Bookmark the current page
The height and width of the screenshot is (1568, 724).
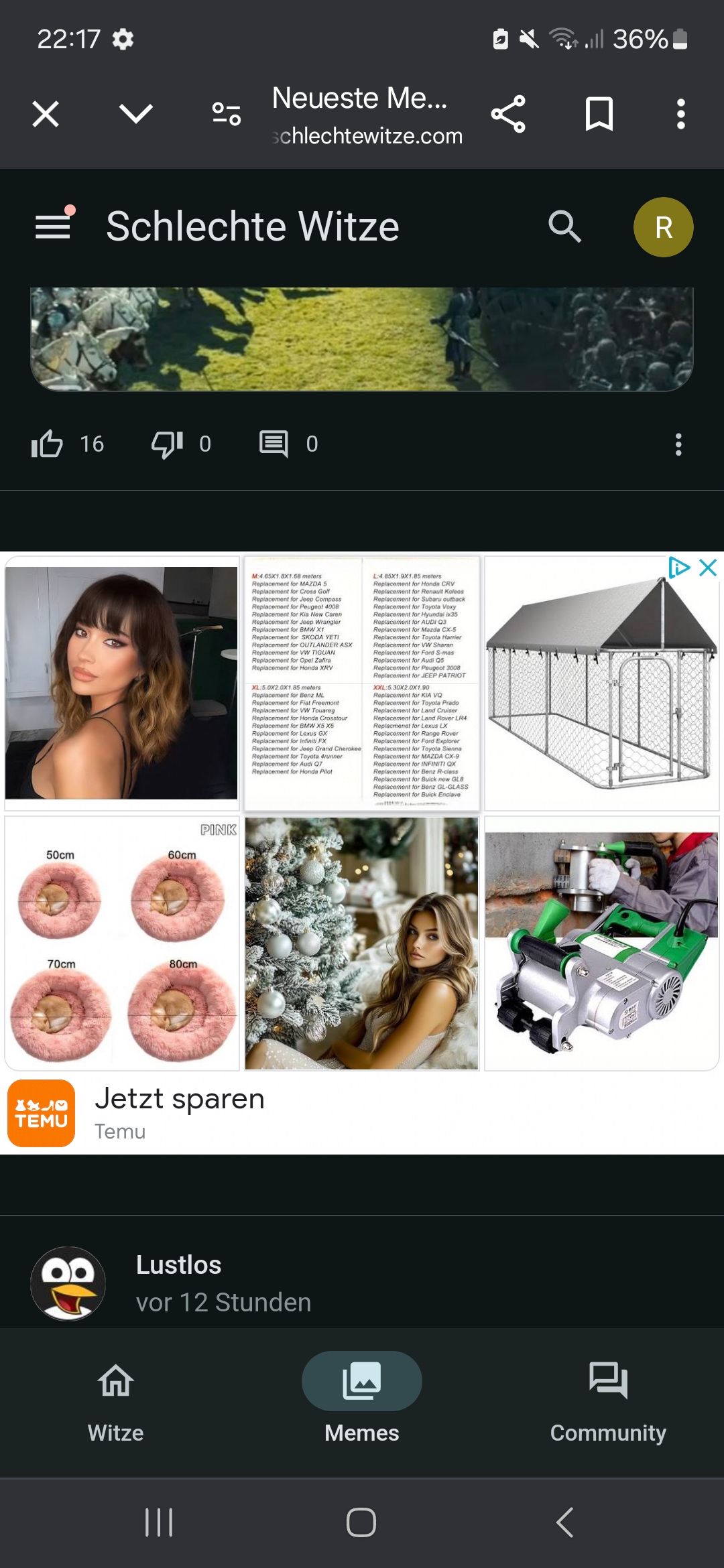(x=599, y=114)
